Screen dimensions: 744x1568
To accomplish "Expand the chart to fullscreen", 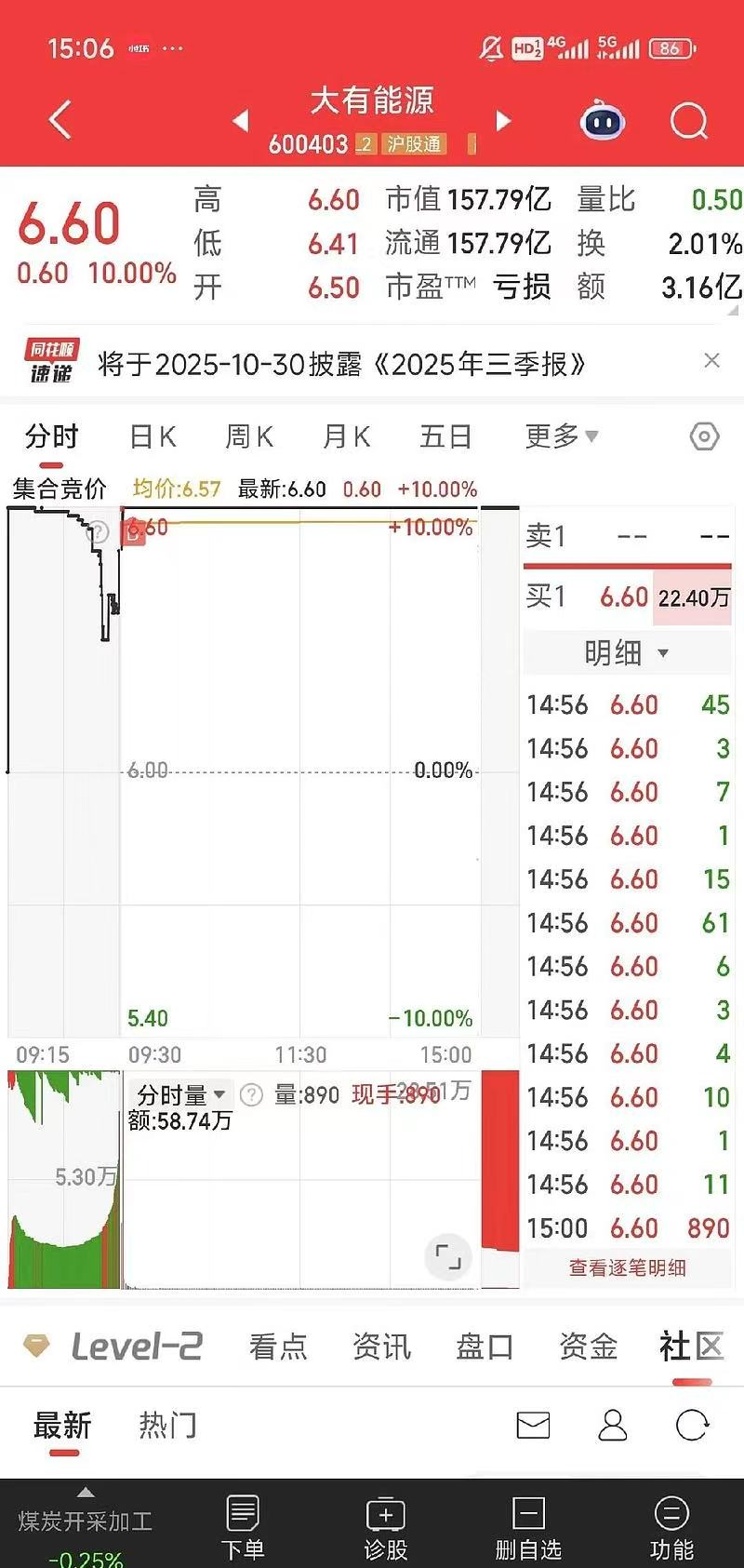I will point(448,1257).
